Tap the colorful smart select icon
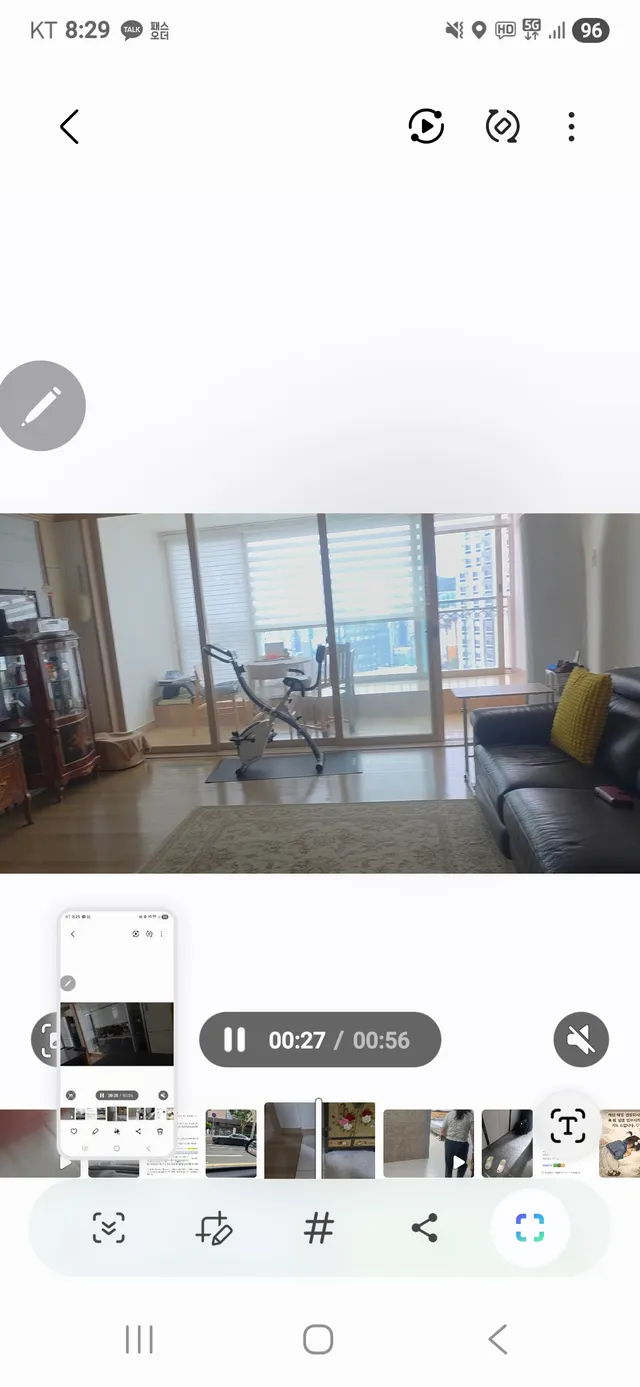The height and width of the screenshot is (1387, 640). (530, 1228)
